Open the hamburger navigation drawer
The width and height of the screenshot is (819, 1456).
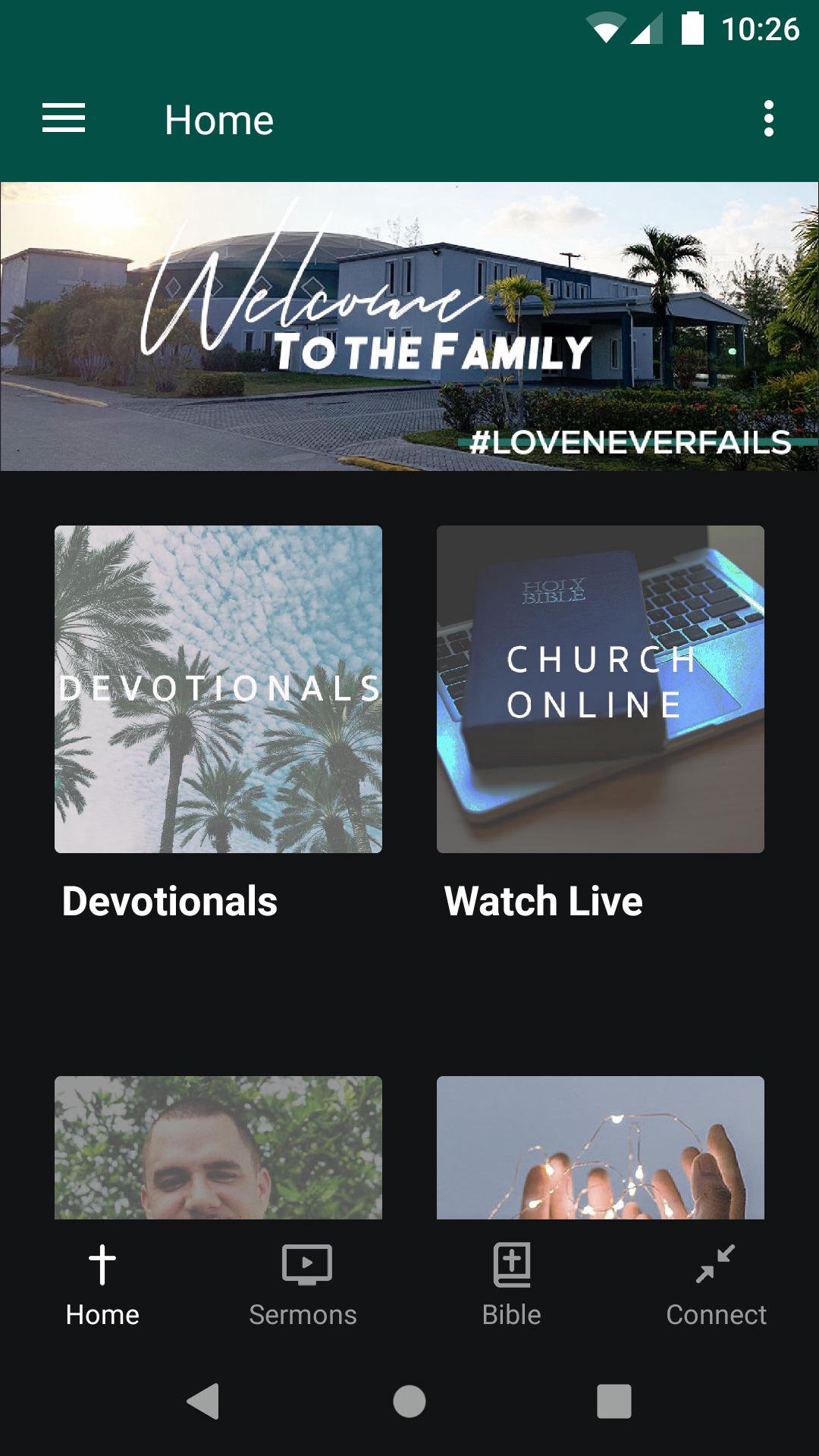point(64,119)
